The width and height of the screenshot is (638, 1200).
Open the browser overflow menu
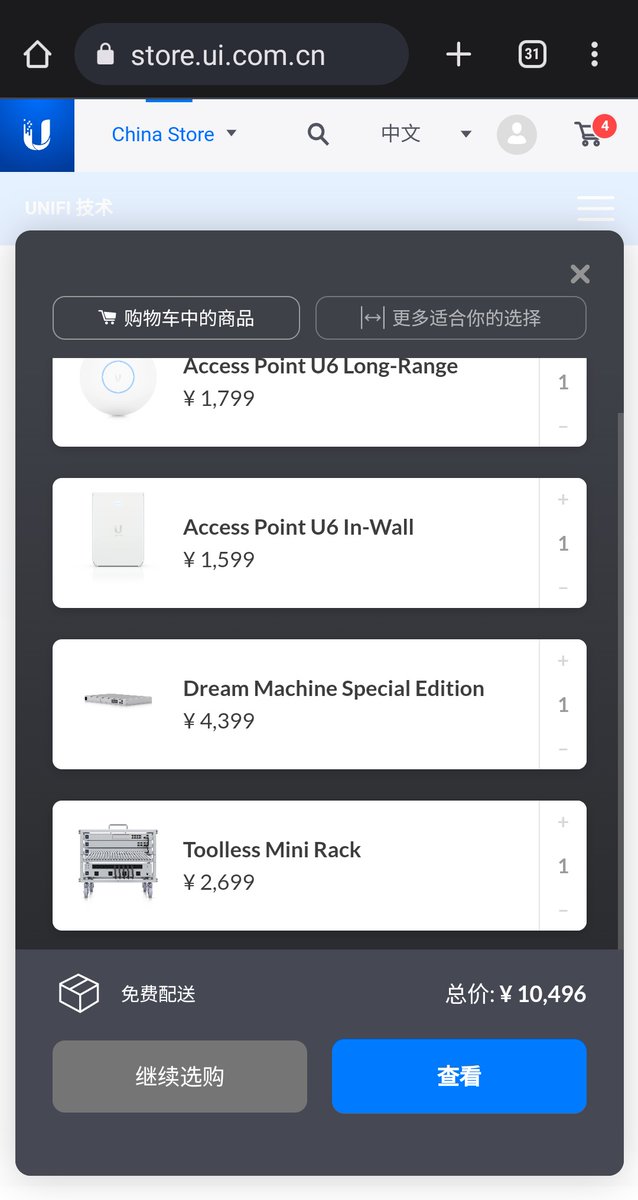tap(594, 54)
